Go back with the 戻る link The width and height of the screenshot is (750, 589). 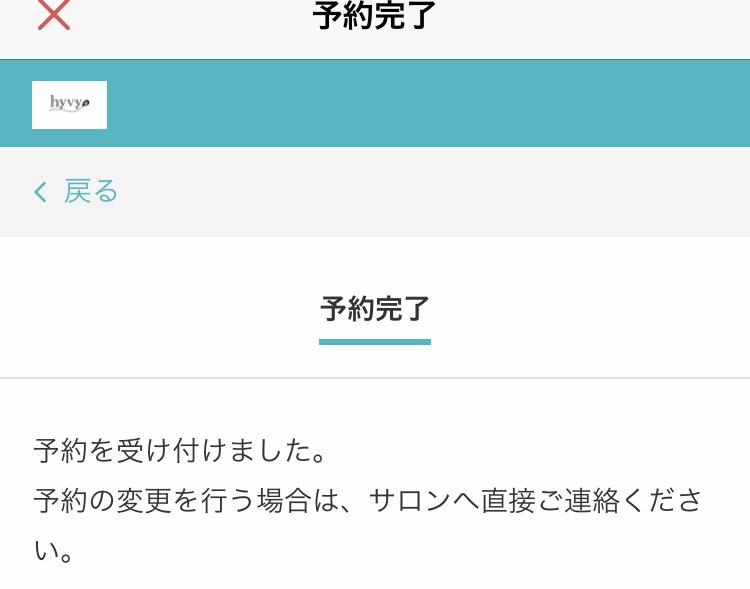[77, 191]
